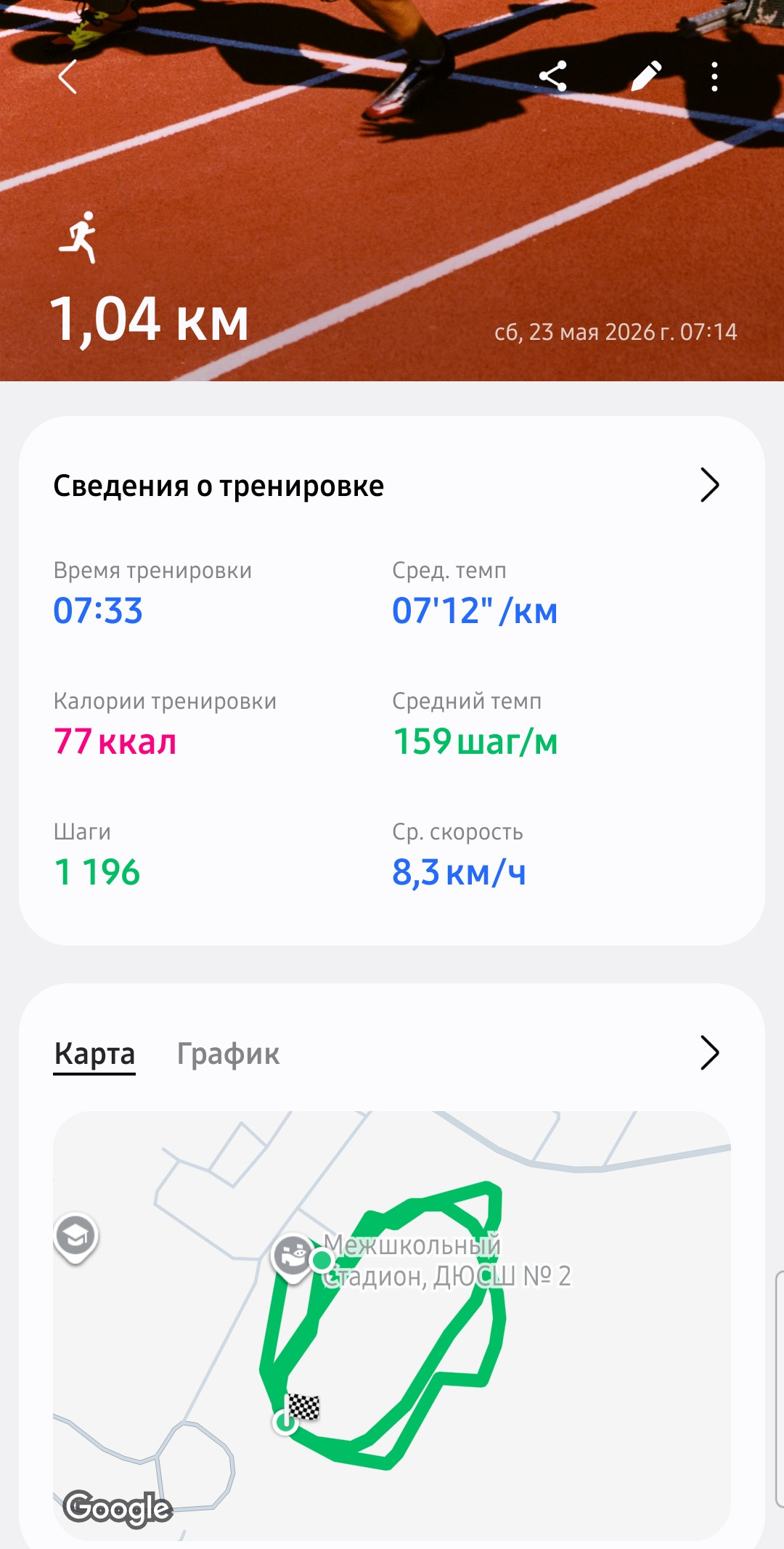This screenshot has width=784, height=1549.
Task: Edit the workout with the pencil icon
Action: [645, 76]
